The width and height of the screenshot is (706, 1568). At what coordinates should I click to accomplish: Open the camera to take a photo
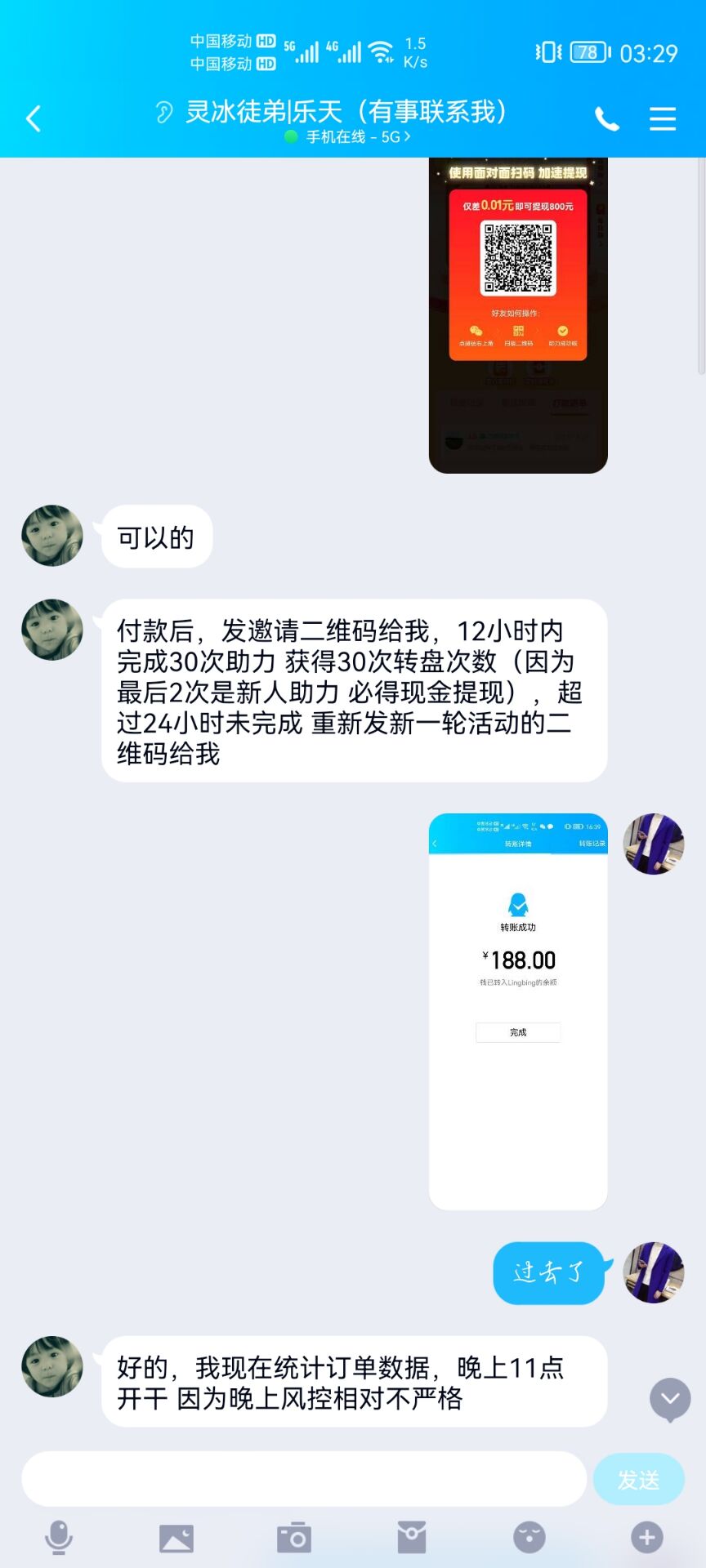tap(294, 1538)
